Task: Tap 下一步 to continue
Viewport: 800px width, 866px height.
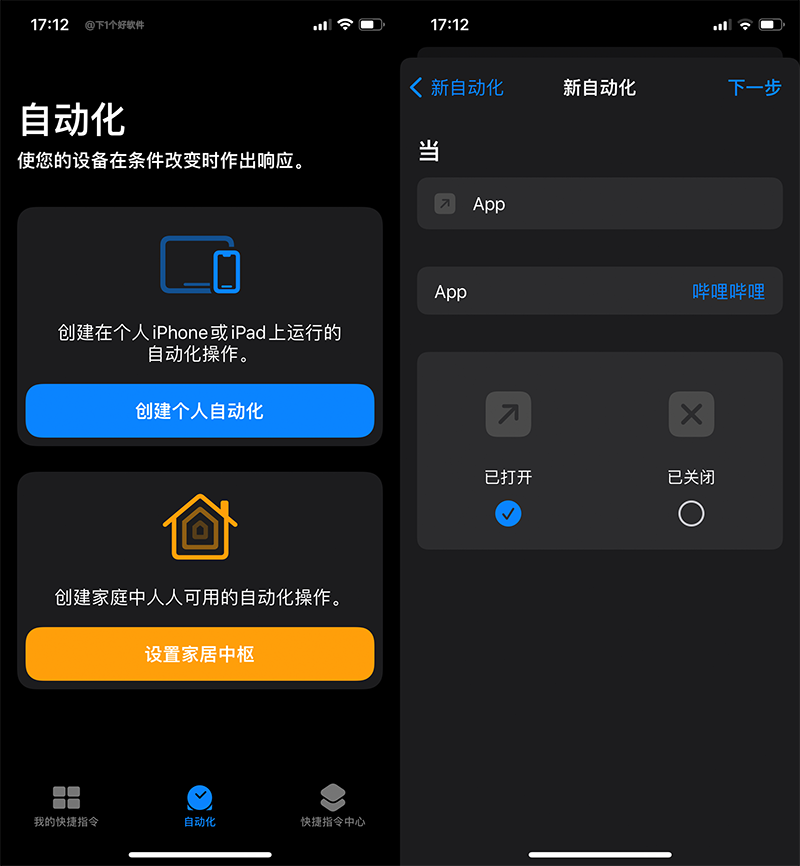Action: point(754,88)
